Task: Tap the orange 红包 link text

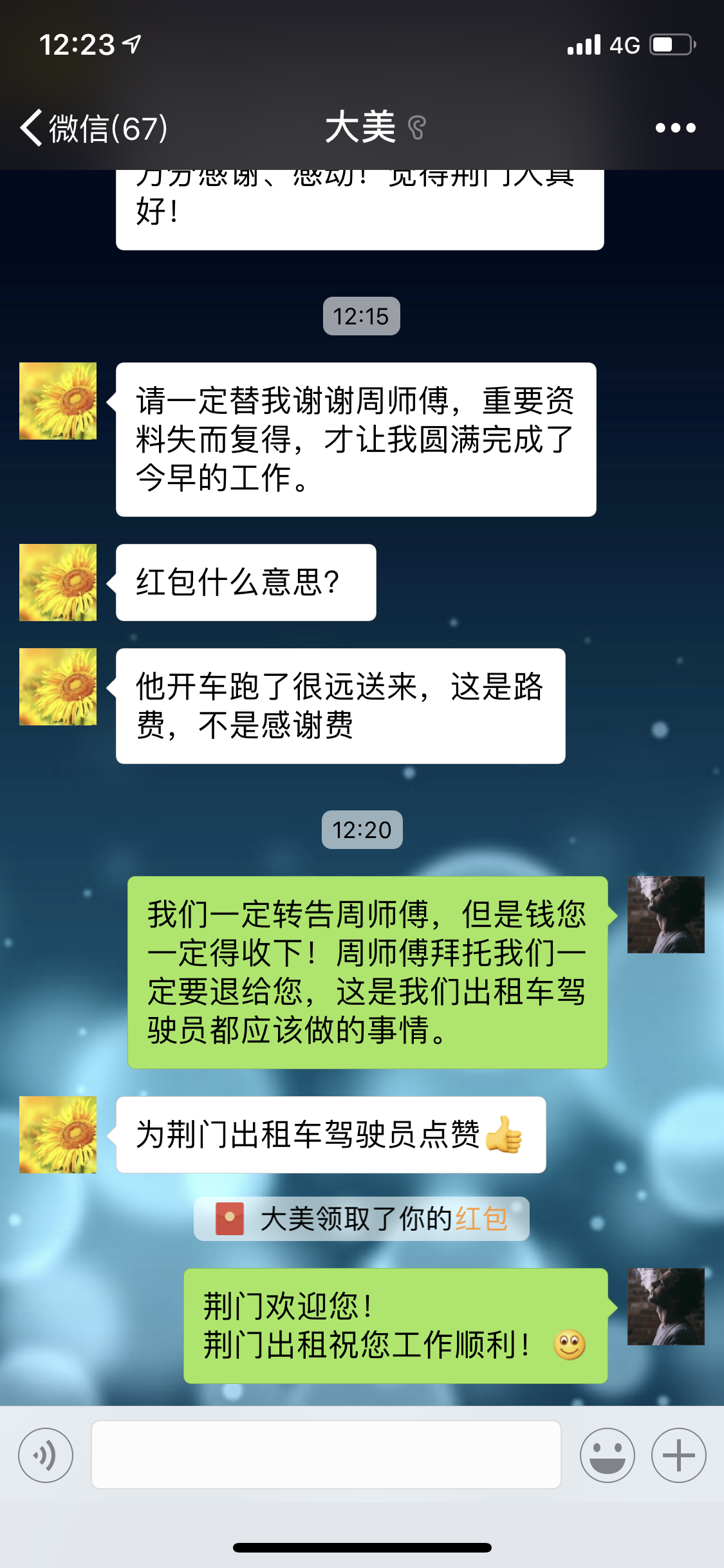Action: point(481,1217)
